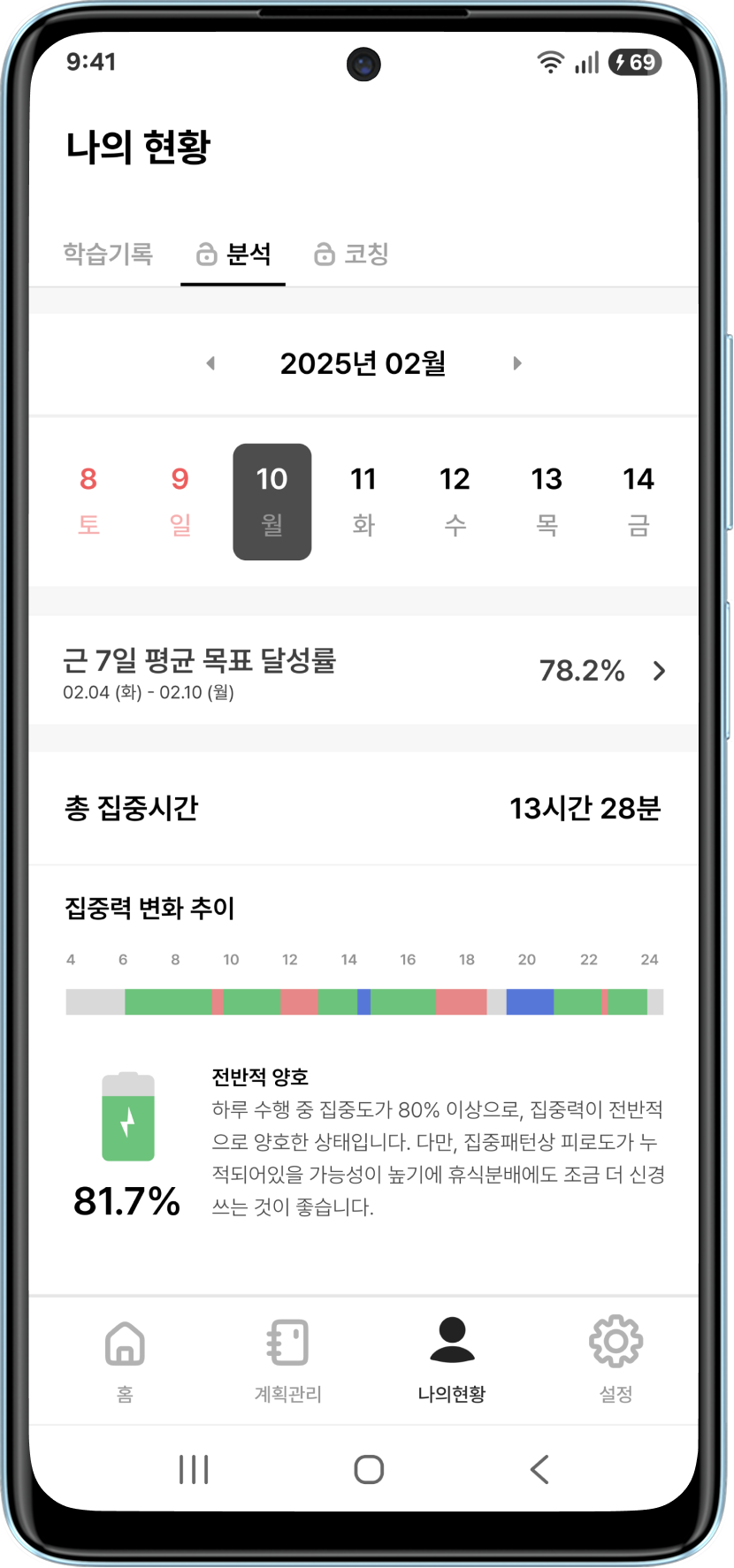Select Sunday the 9th
This screenshot has height=1568, width=734.
pos(180,500)
